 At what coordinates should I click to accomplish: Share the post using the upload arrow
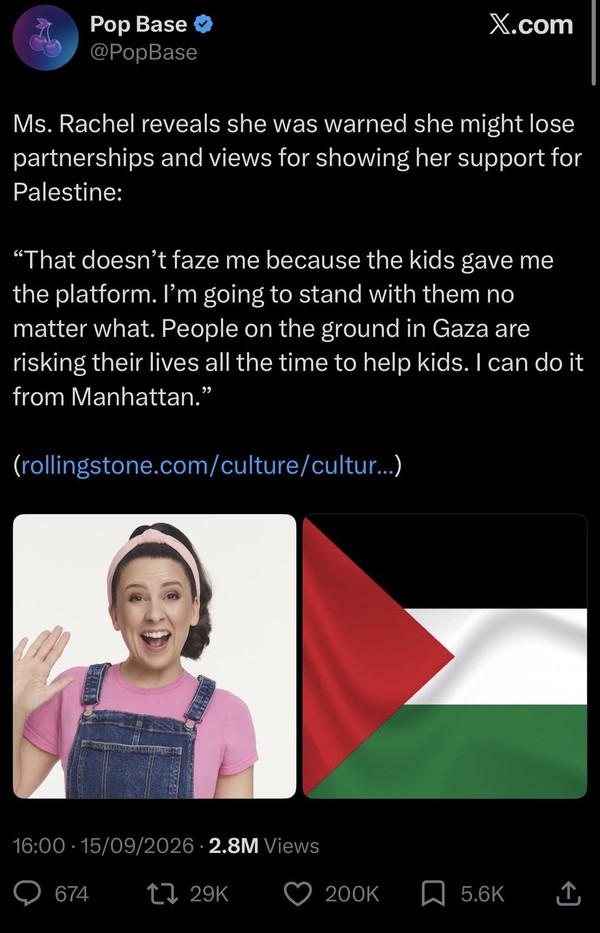[570, 893]
